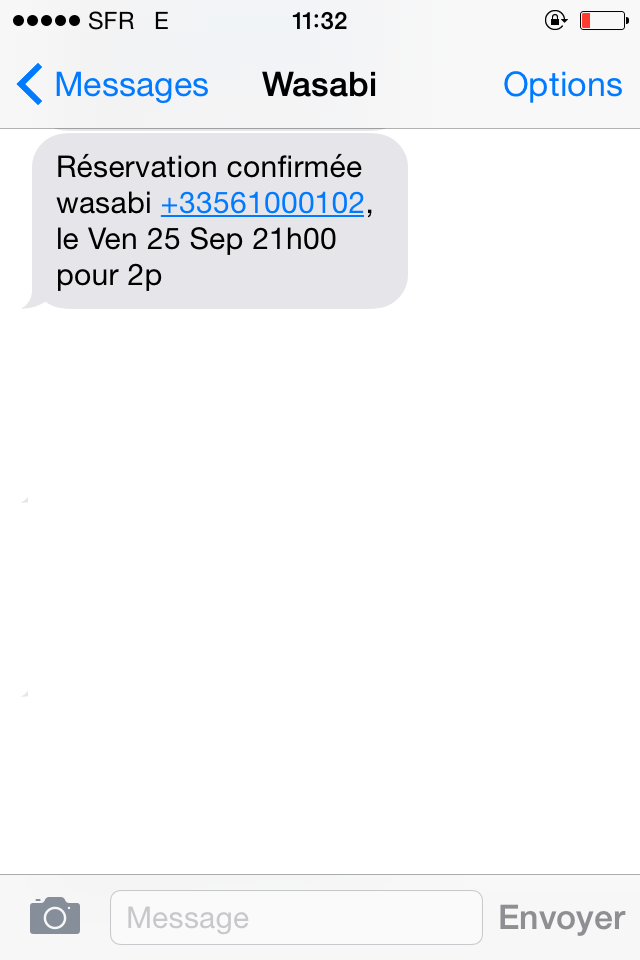640x960 pixels.
Task: Tap the Envoyer send button
Action: tap(562, 918)
